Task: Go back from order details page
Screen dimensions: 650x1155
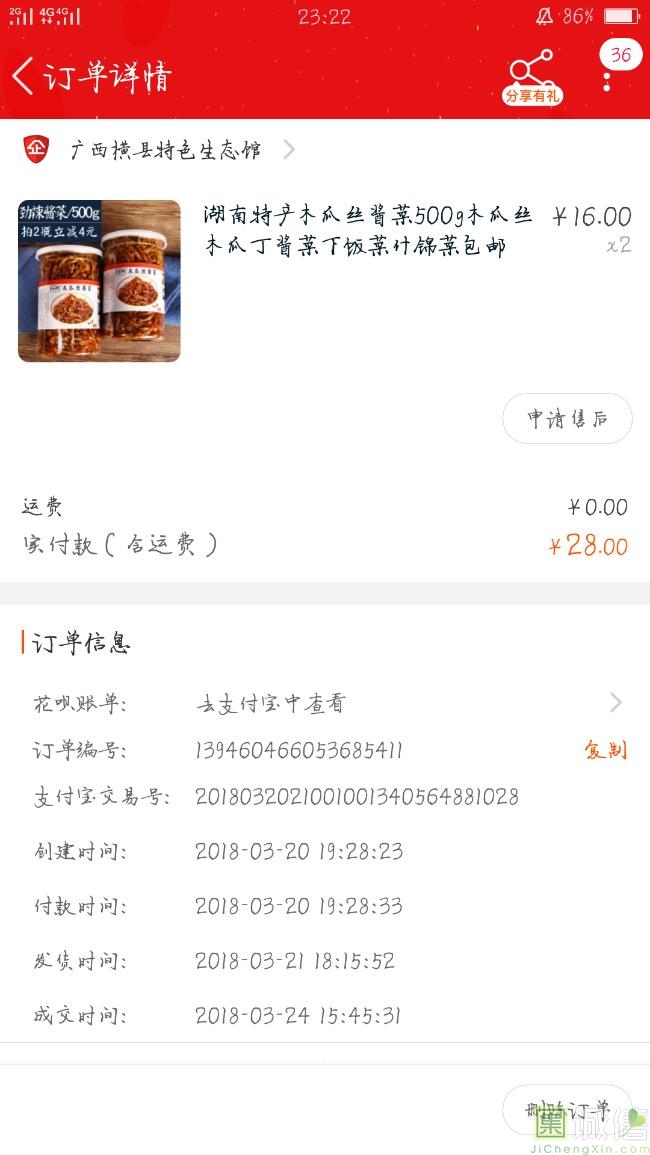Action: coord(24,76)
